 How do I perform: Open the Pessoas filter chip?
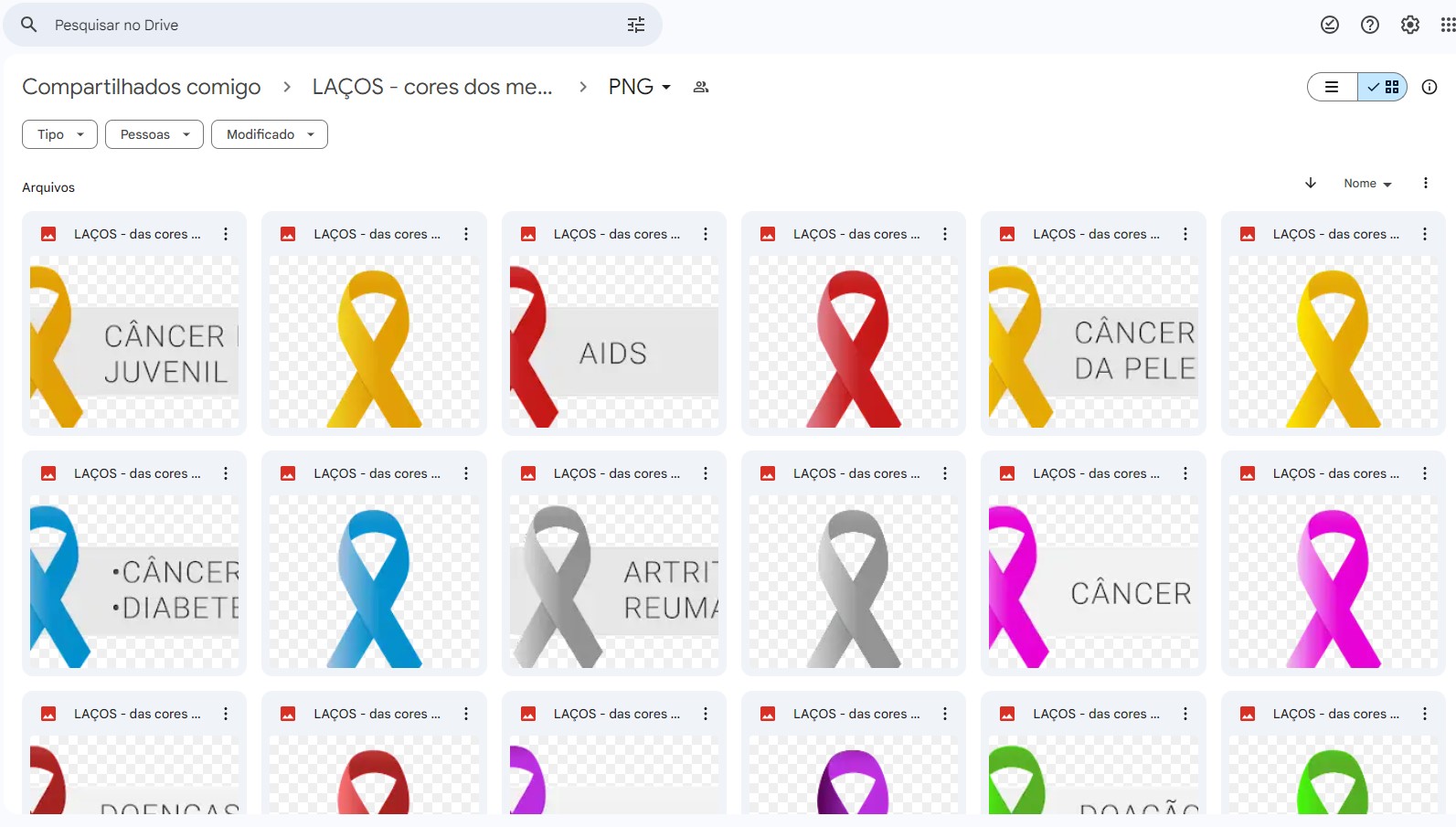[x=154, y=134]
